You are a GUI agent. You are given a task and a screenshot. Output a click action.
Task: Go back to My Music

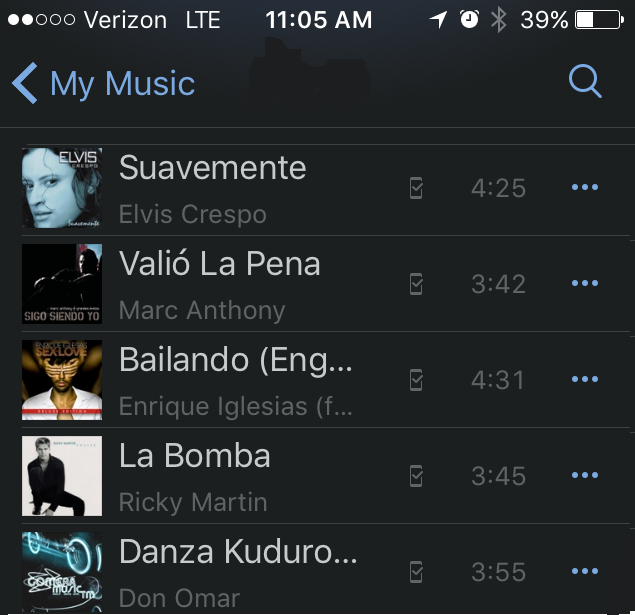tap(104, 84)
